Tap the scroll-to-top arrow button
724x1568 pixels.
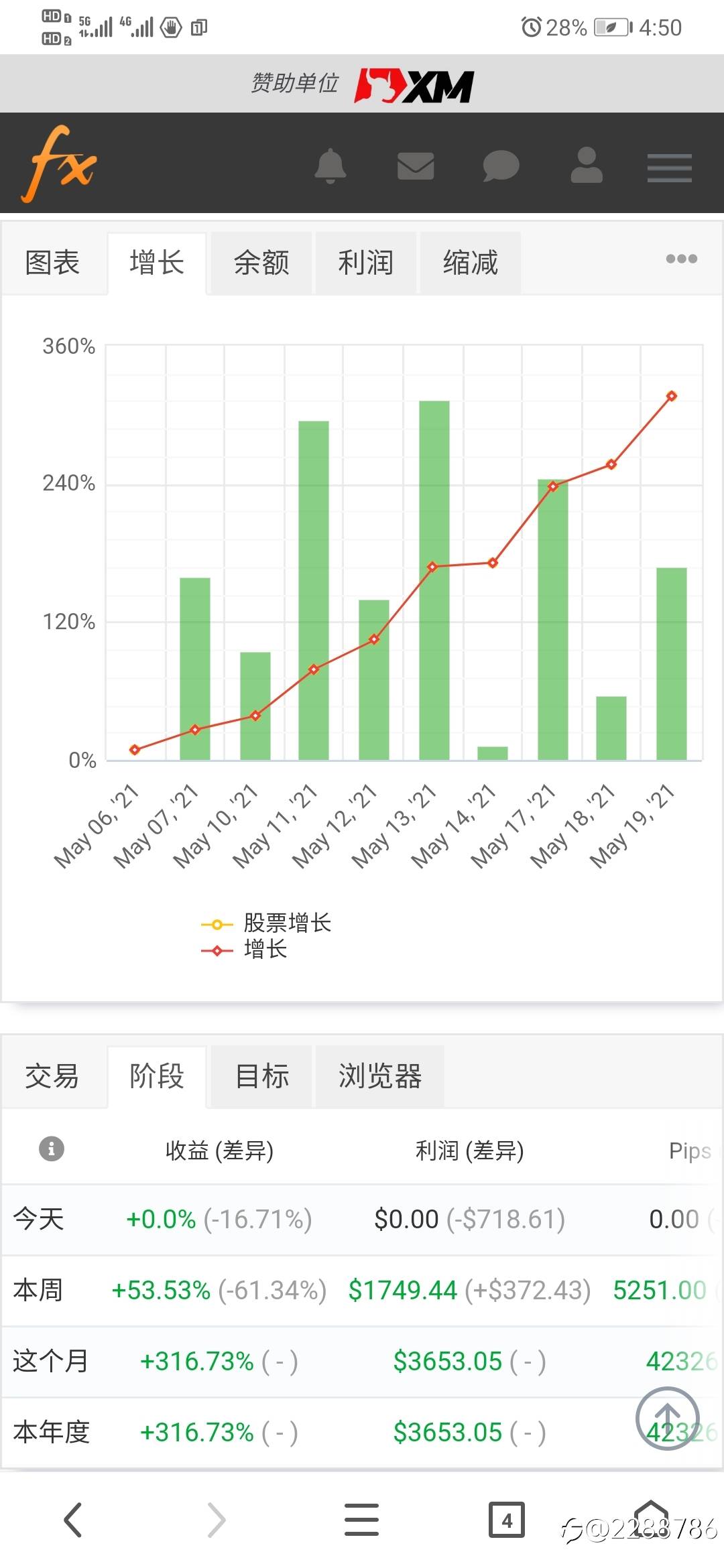coord(667,1418)
